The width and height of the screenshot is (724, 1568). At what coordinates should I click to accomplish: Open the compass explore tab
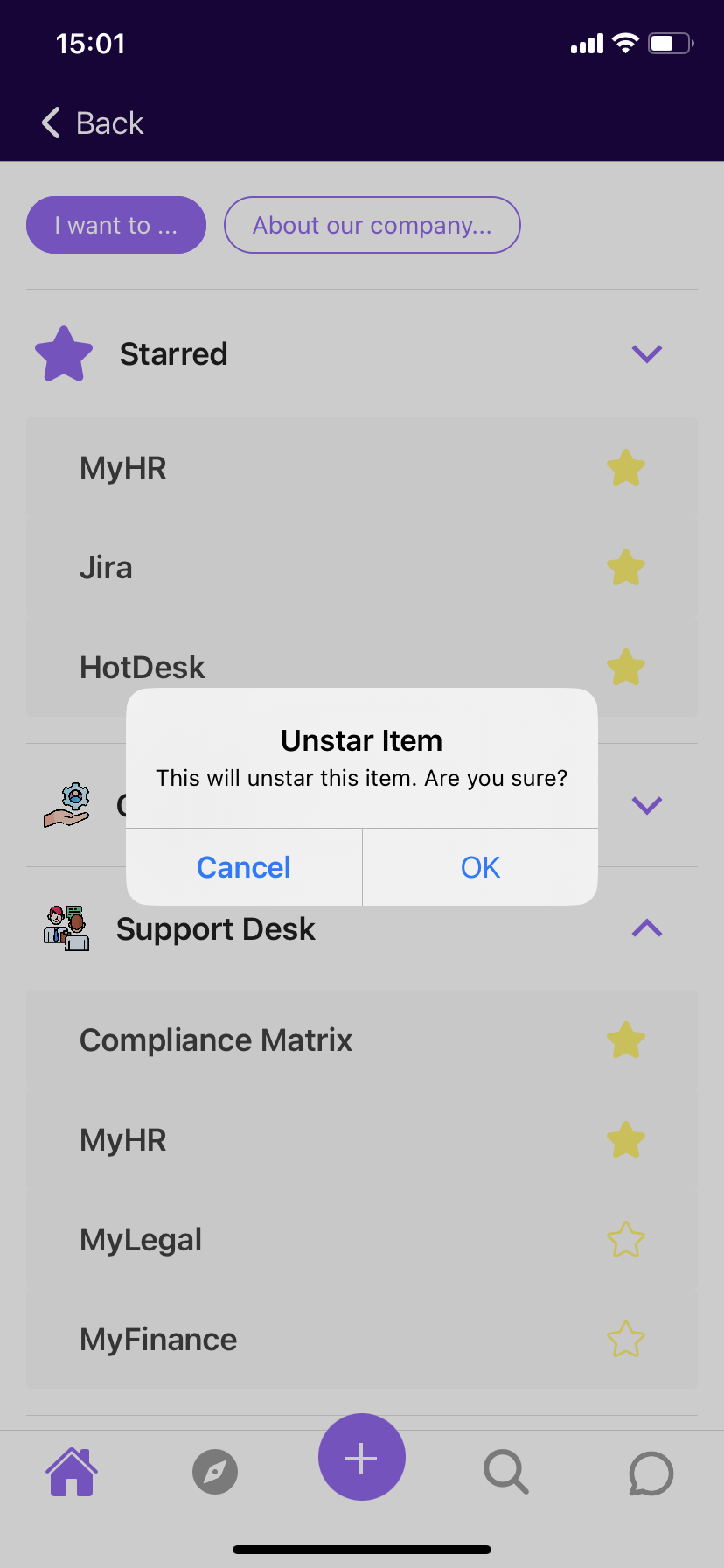point(215,1472)
